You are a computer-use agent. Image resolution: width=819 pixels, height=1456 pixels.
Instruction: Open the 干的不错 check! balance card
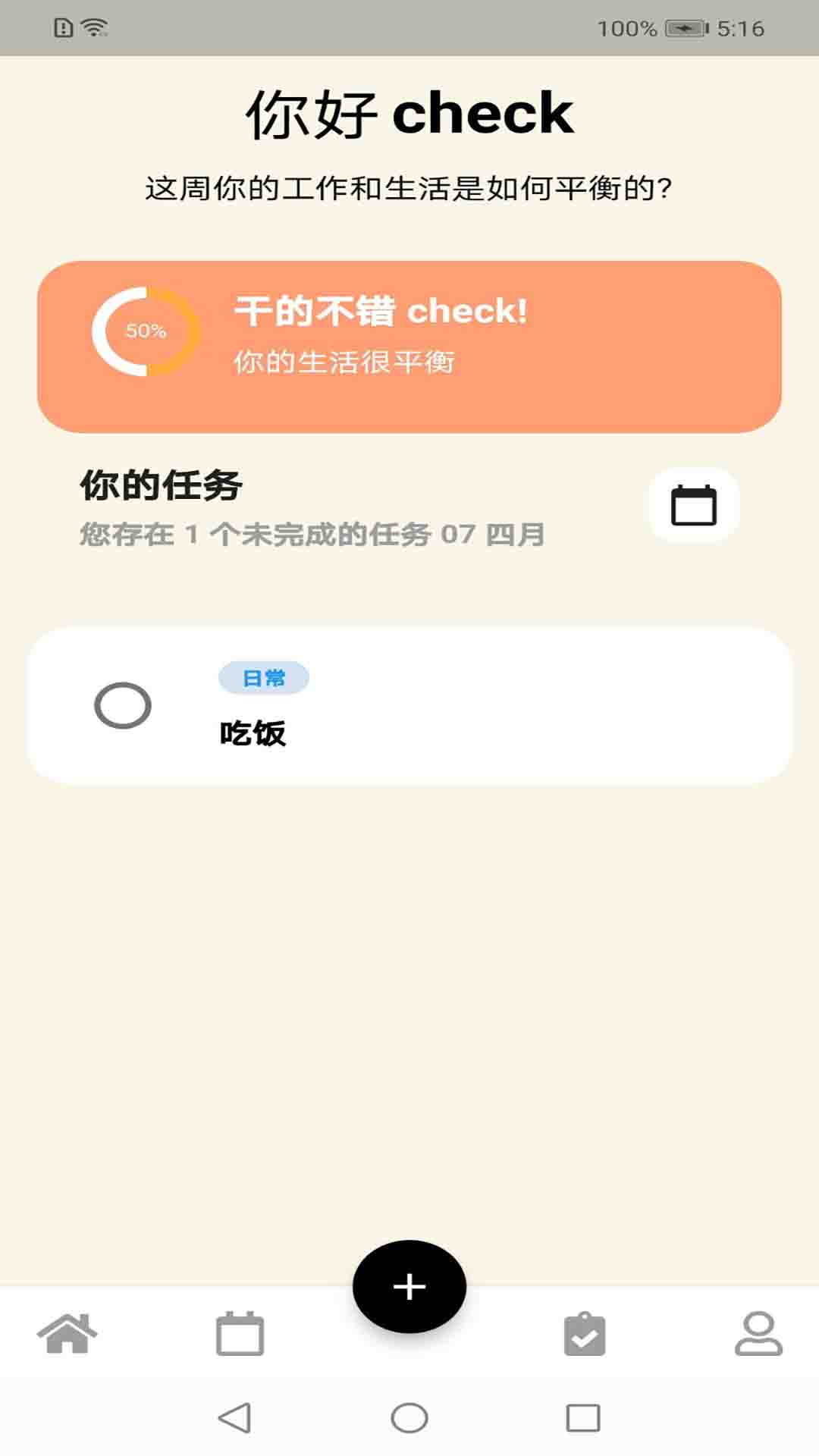click(x=409, y=347)
